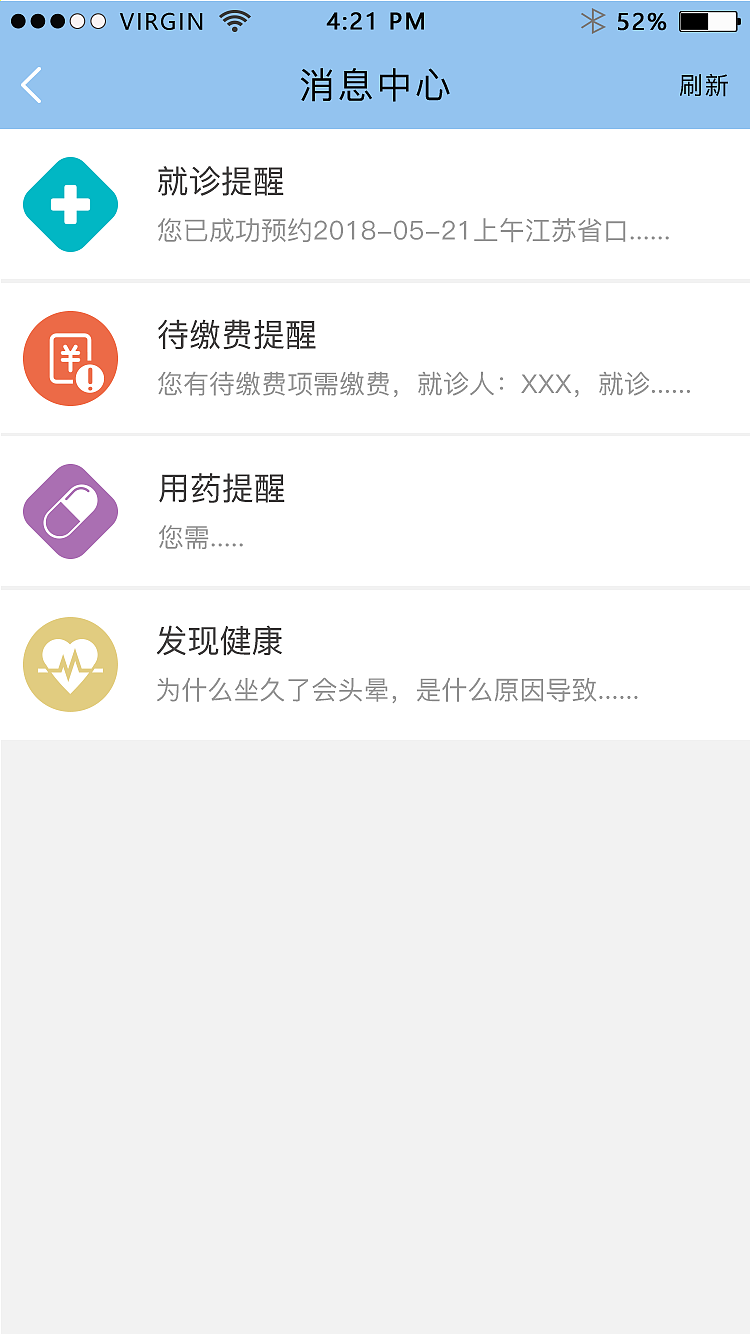
Task: Open the 就诊提醒 medical cross icon
Action: coord(70,204)
